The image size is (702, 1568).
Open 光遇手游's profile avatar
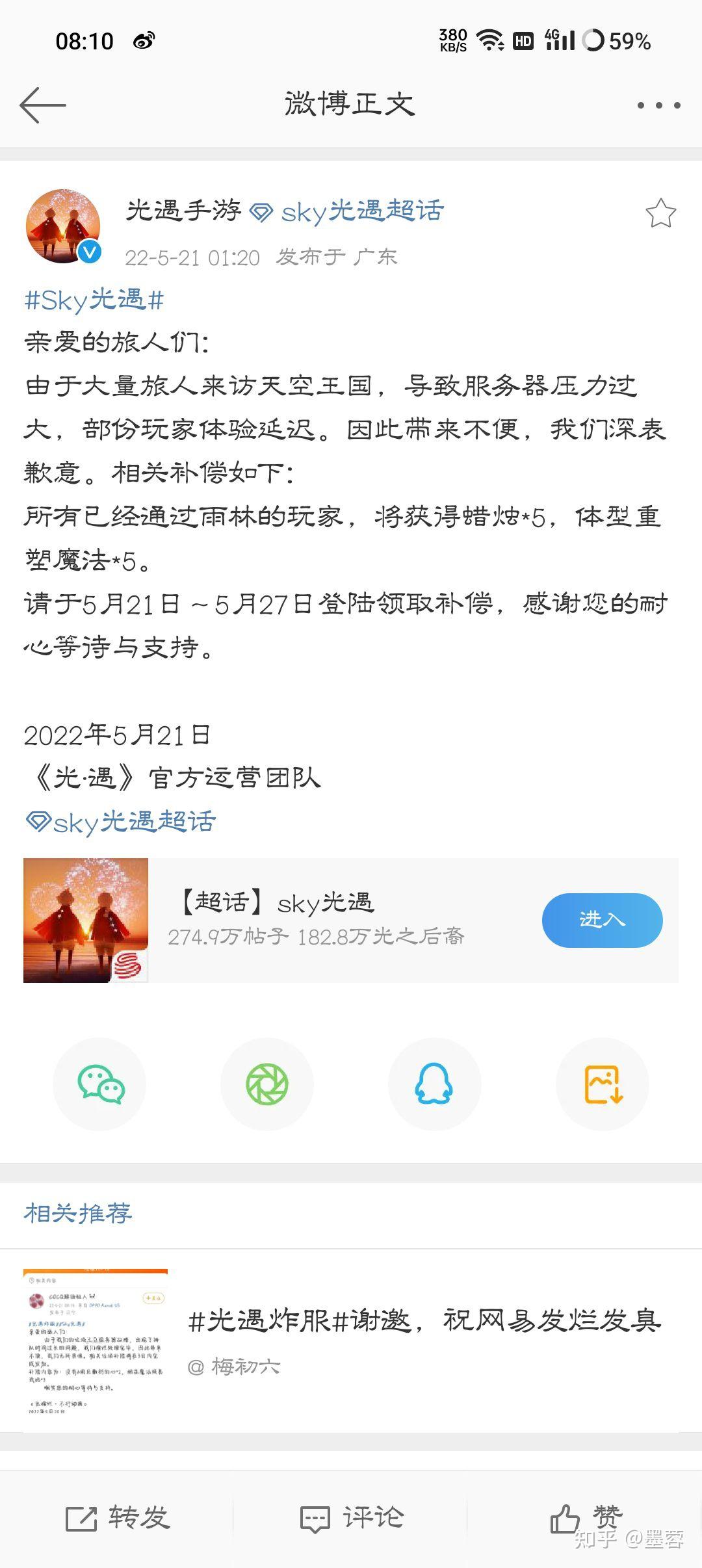click(63, 226)
